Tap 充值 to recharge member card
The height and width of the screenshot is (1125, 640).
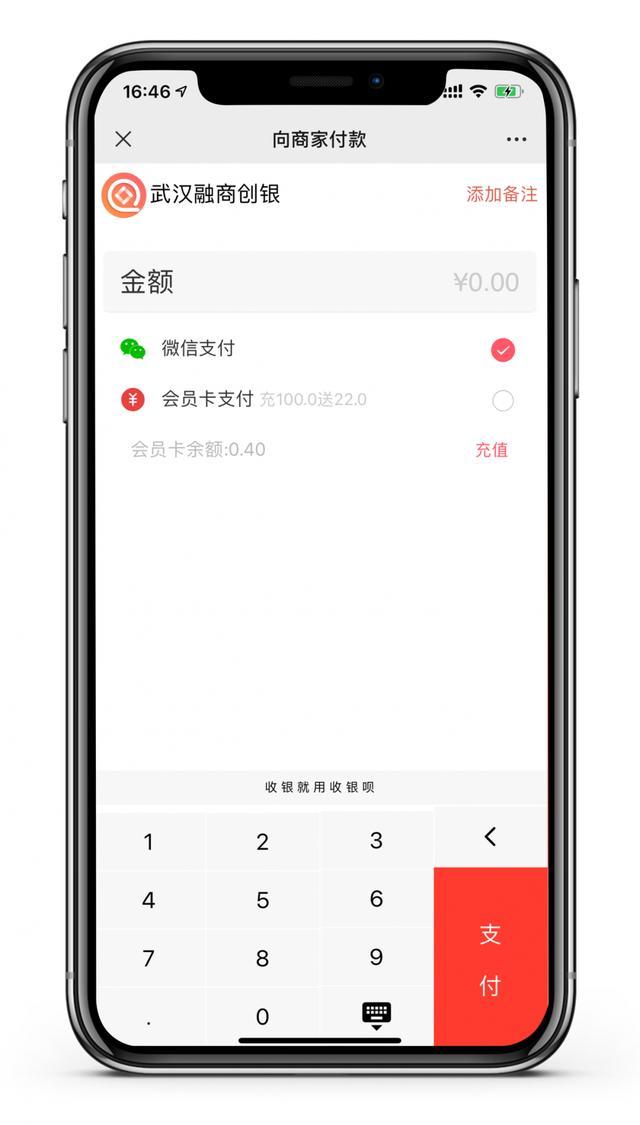tap(491, 450)
